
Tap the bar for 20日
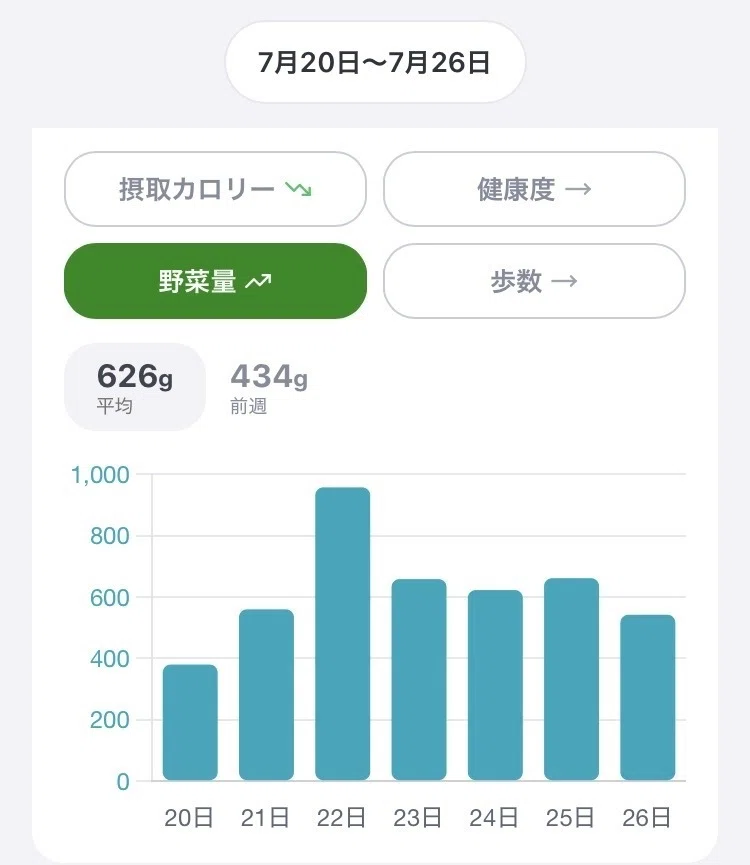pos(190,722)
